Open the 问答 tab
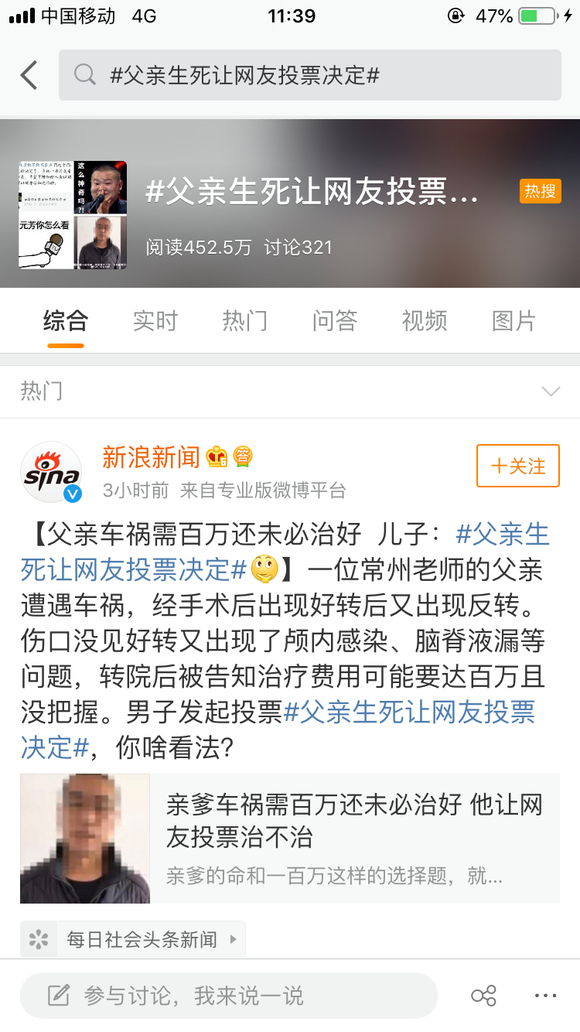This screenshot has height=1032, width=580. (x=334, y=321)
